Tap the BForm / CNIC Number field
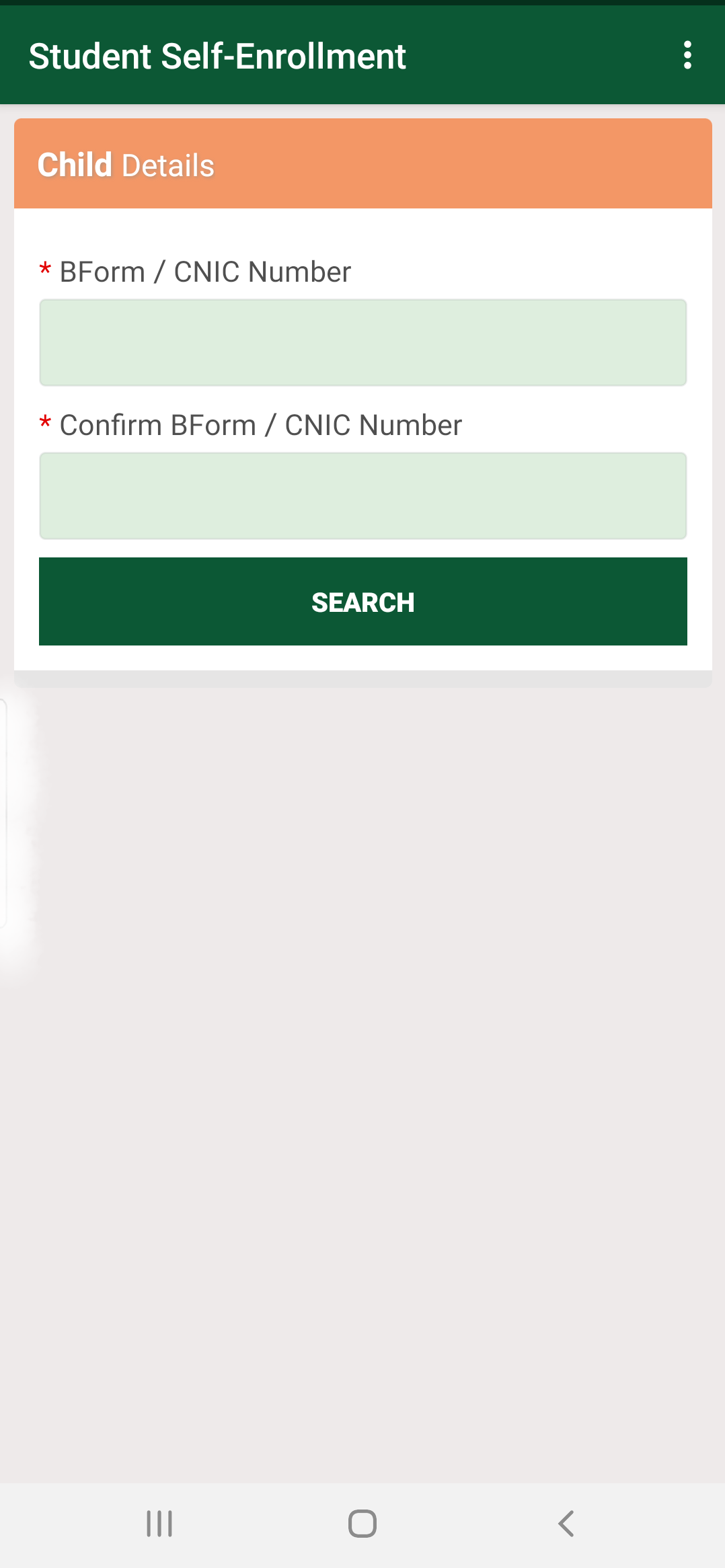Image resolution: width=725 pixels, height=1568 pixels. pos(362,342)
